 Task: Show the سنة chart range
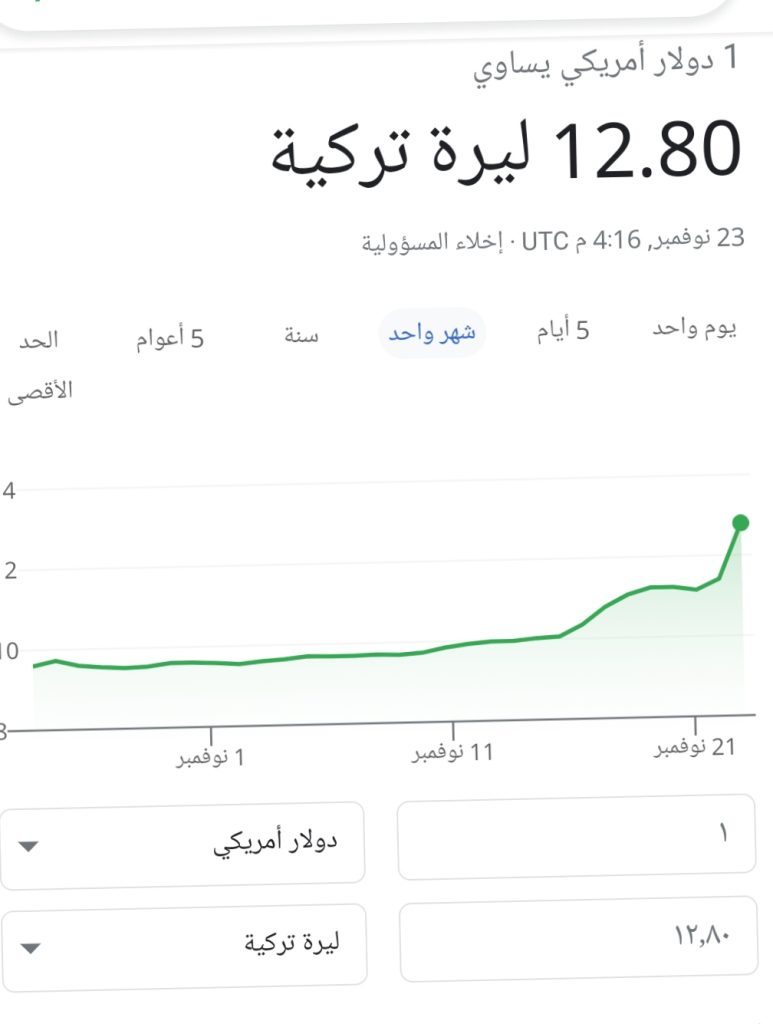click(x=301, y=335)
